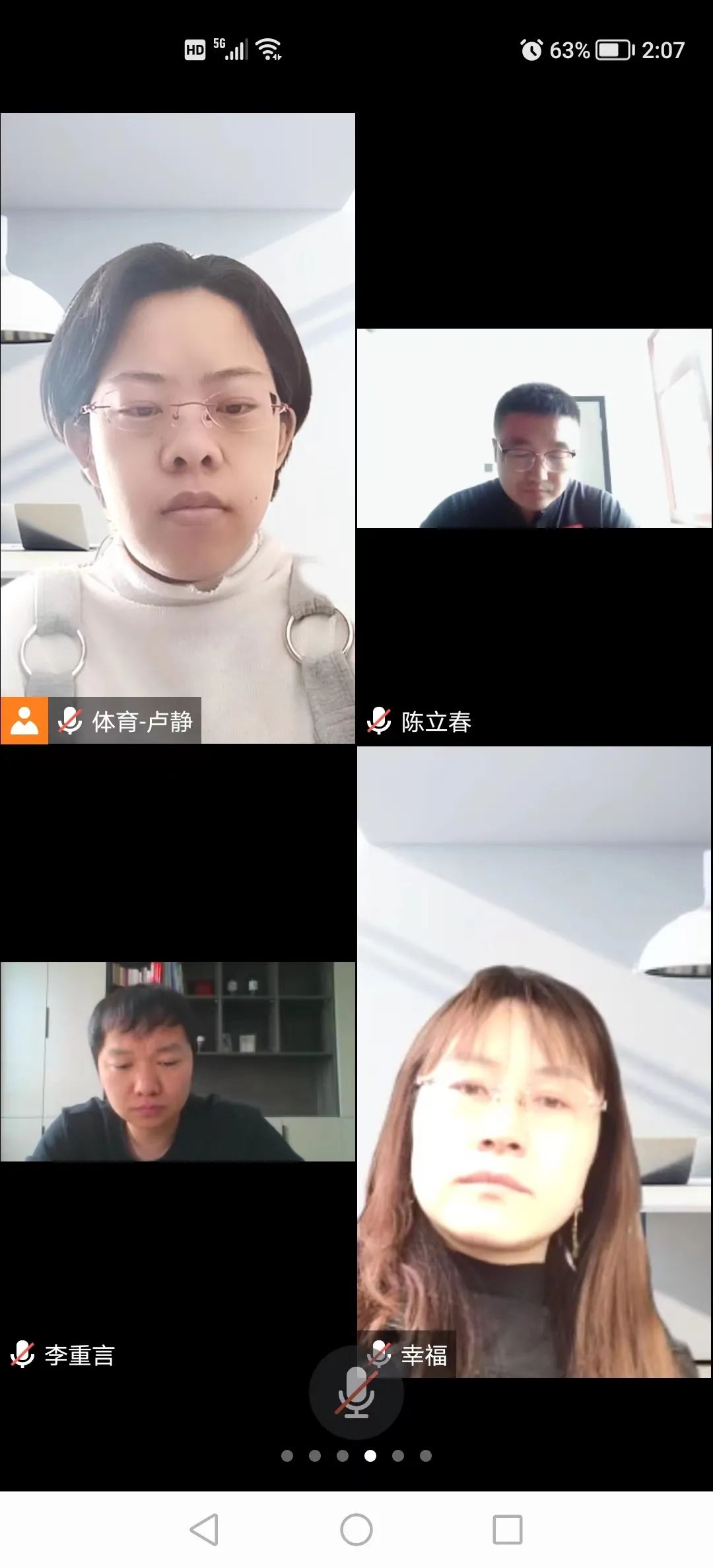This screenshot has width=713, height=1568.
Task: Open 体育-卢静's video tile
Action: click(x=178, y=429)
